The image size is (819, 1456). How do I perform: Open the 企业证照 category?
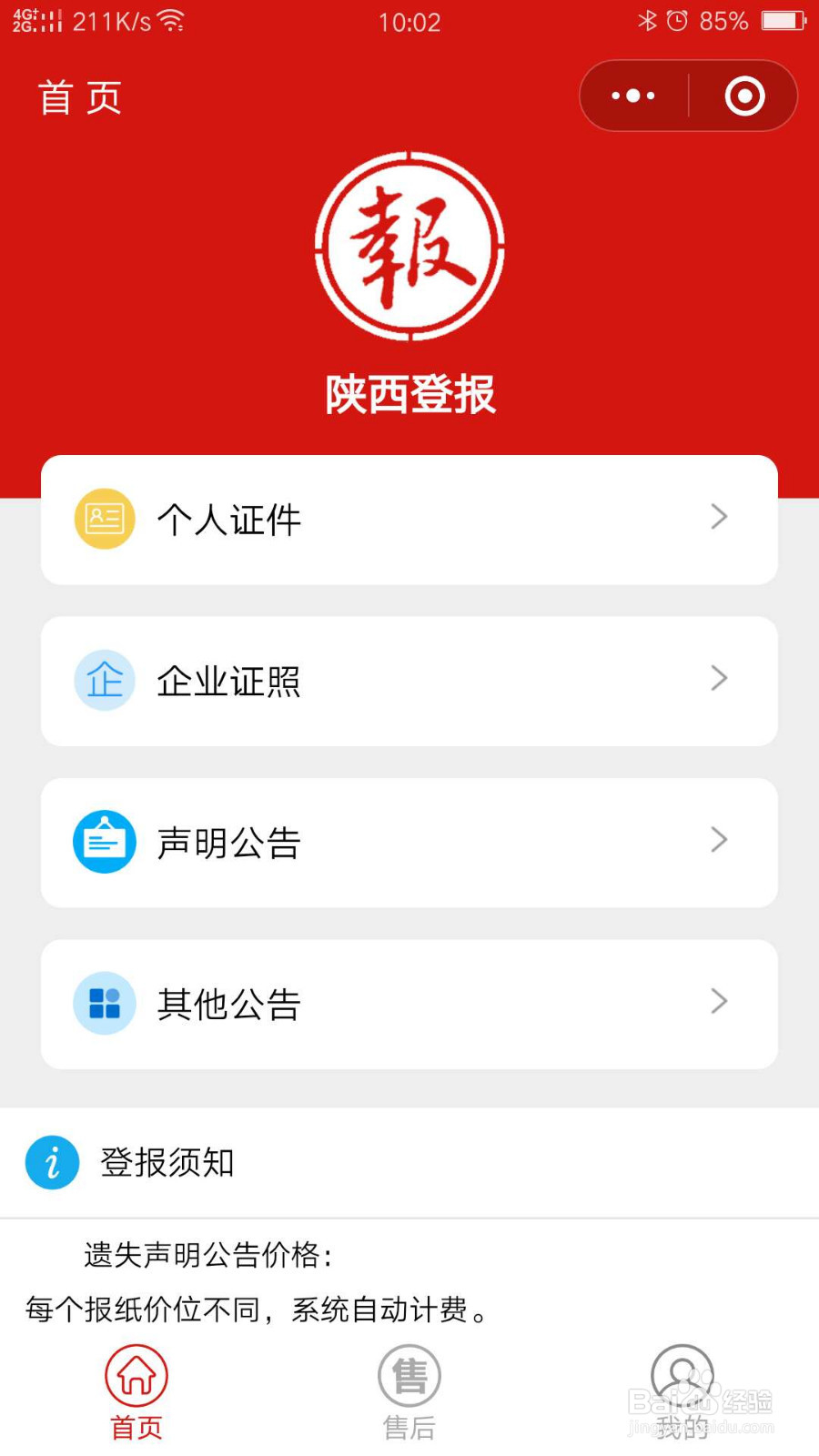point(409,681)
